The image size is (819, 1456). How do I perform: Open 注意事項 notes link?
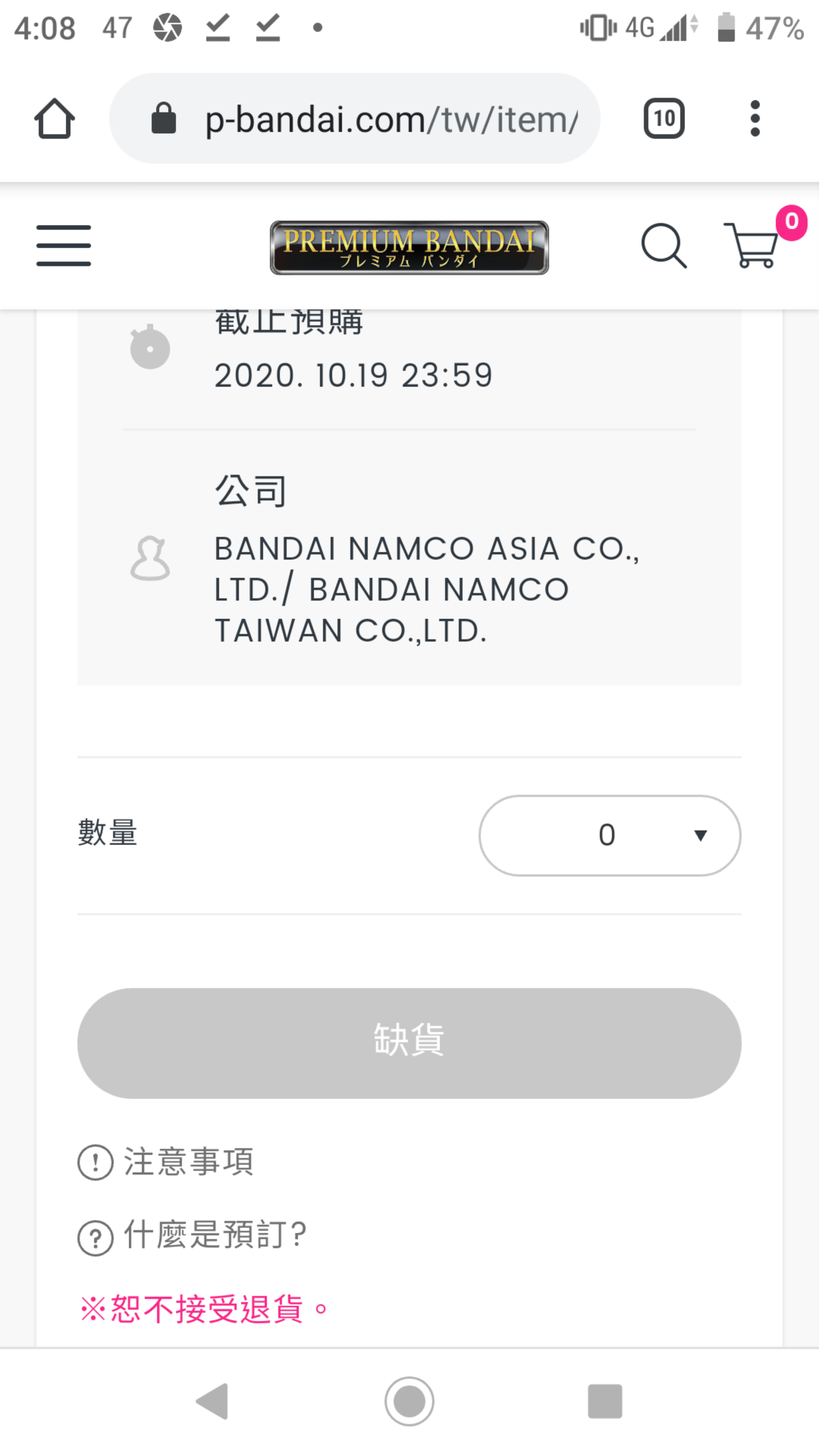pos(166,1162)
